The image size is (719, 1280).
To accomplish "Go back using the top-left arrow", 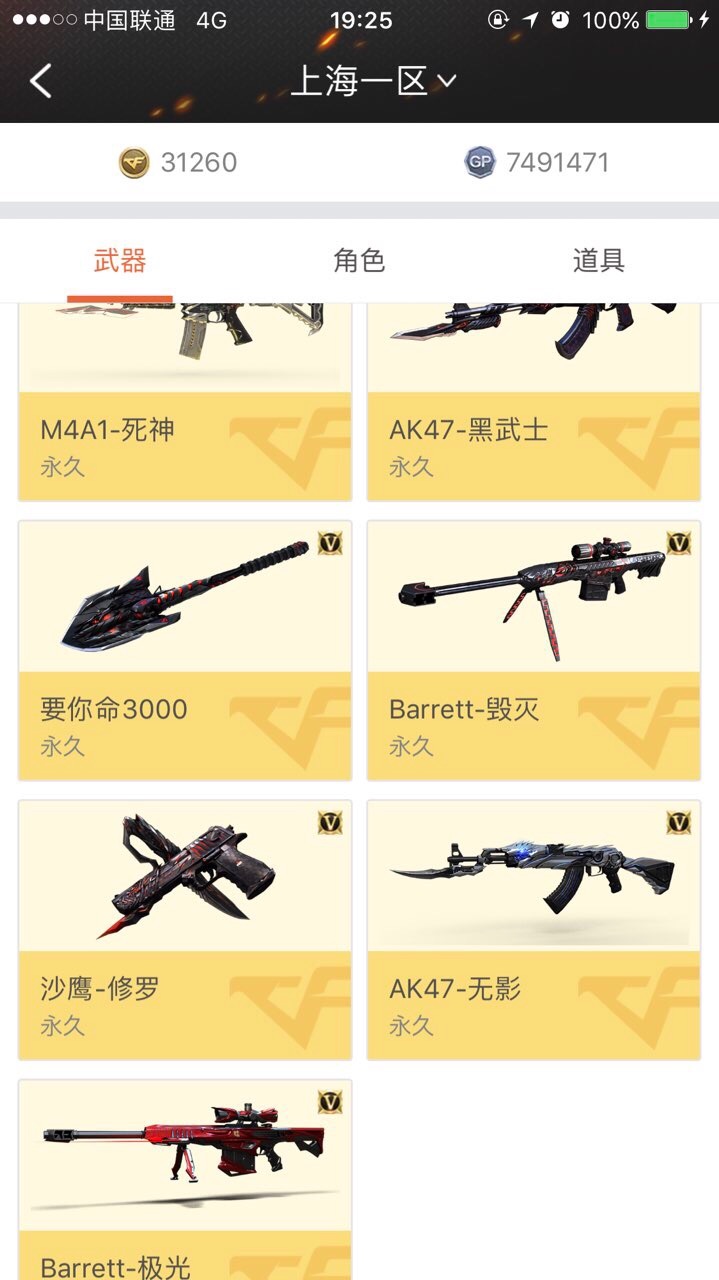I will 40,81.
